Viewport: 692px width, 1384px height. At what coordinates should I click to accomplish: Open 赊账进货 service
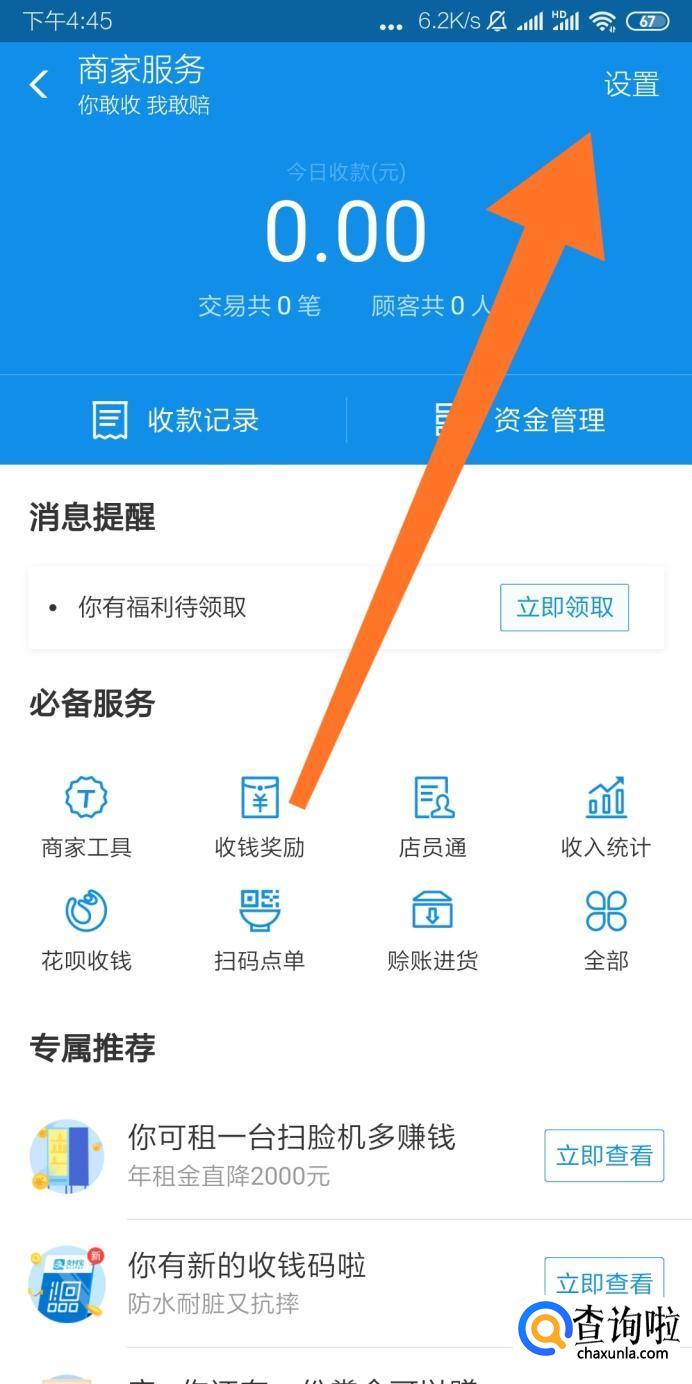(433, 930)
